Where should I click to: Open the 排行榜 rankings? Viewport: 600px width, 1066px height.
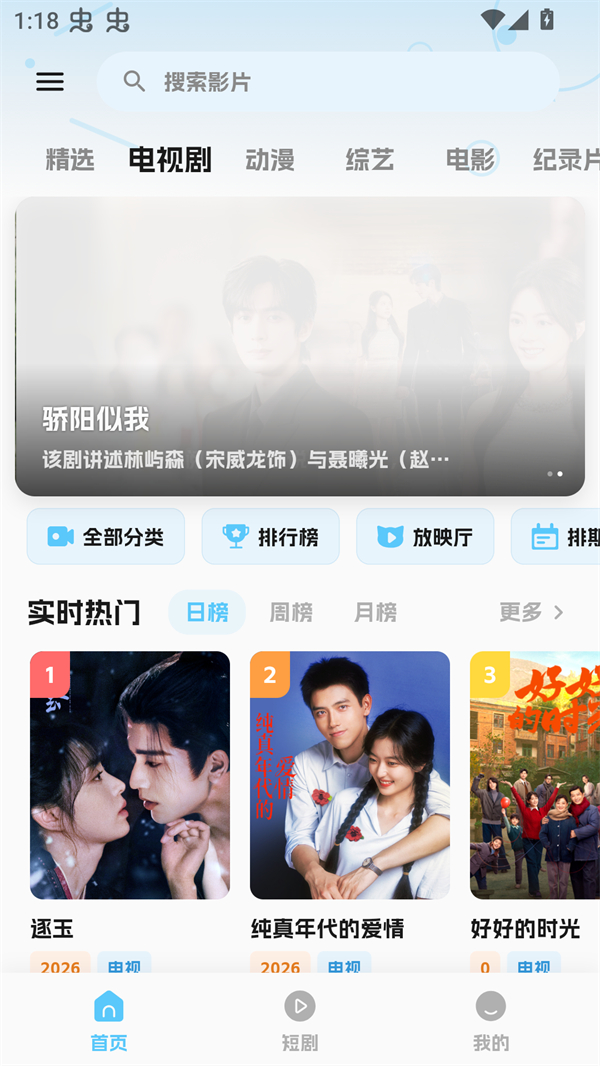click(271, 537)
